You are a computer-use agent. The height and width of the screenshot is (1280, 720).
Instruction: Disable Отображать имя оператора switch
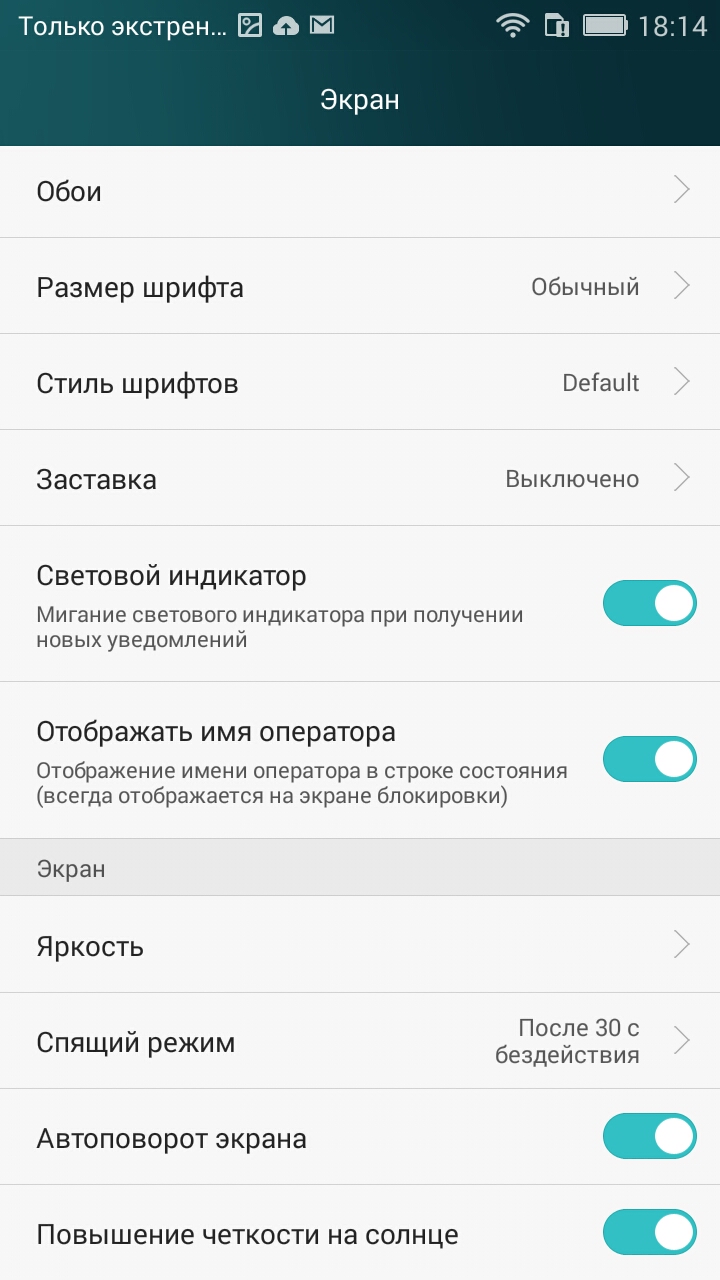(649, 759)
